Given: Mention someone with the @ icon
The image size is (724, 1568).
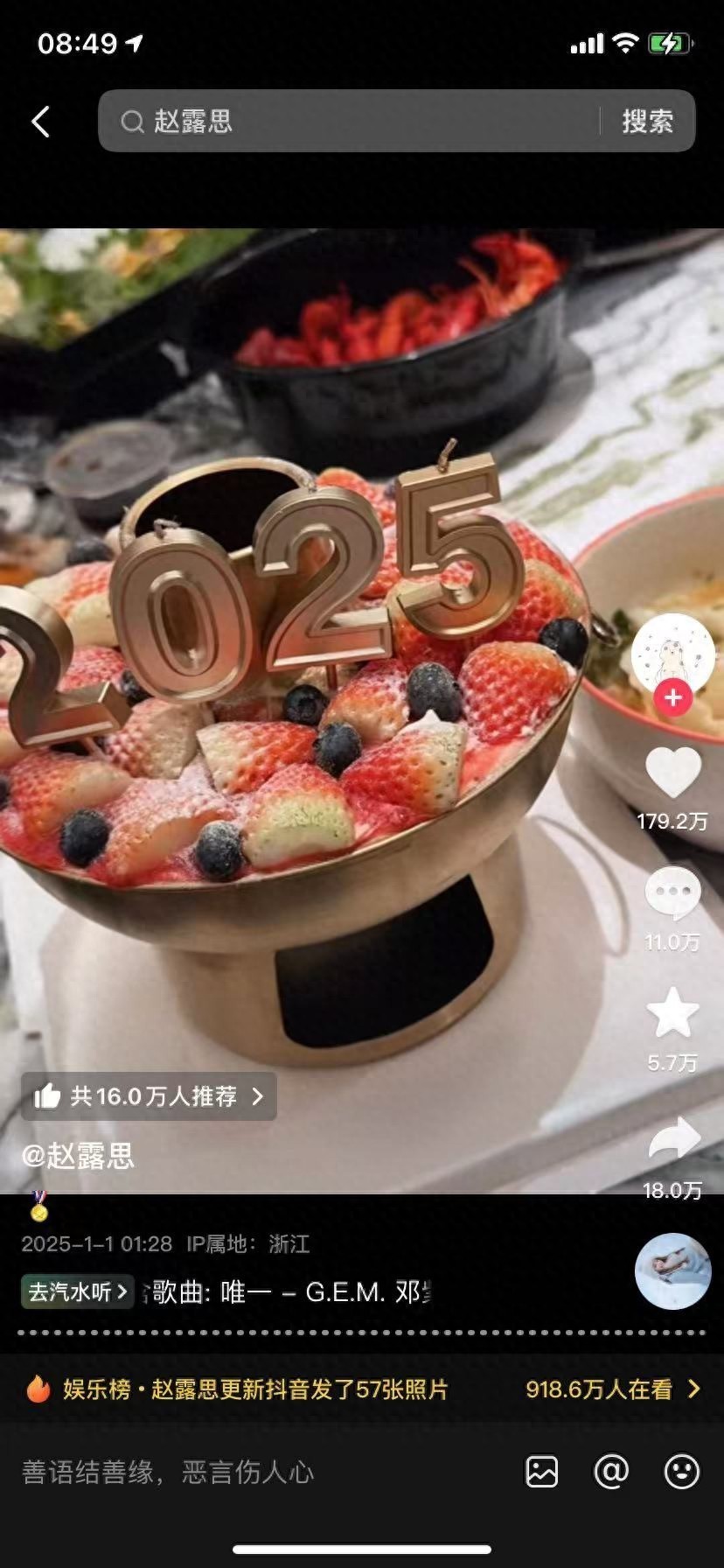Looking at the screenshot, I should point(611,1472).
